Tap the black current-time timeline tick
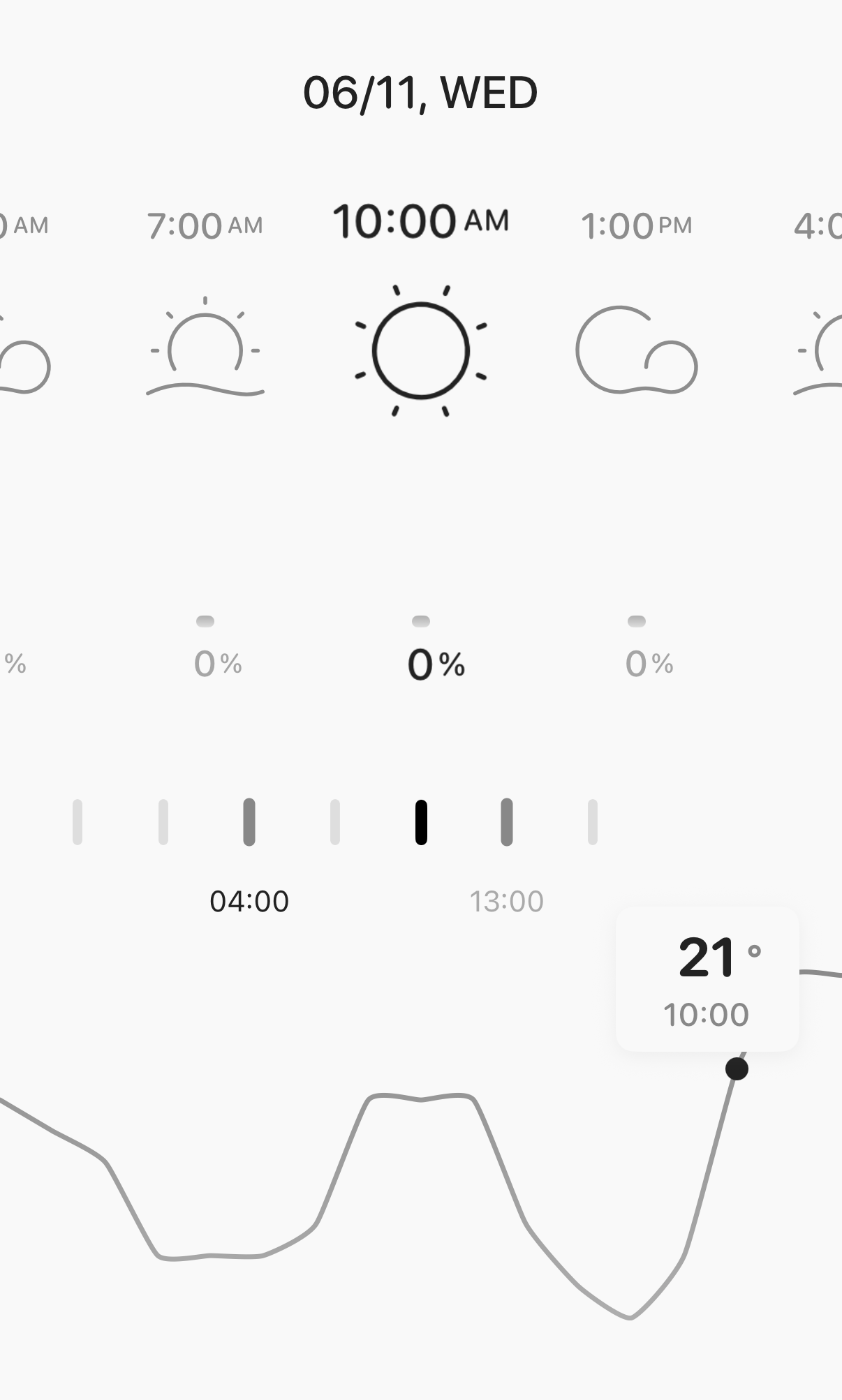The width and height of the screenshot is (842, 1400). point(421,822)
